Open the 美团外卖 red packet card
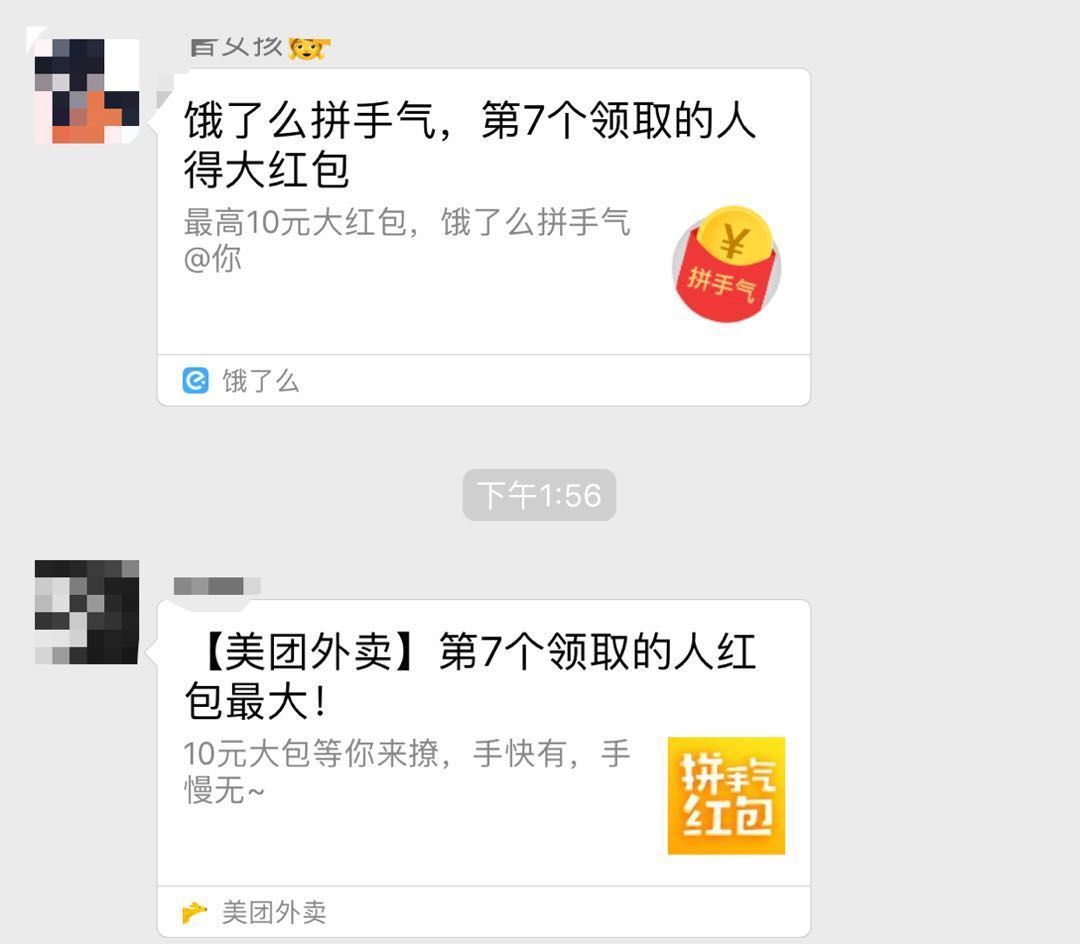Image resolution: width=1080 pixels, height=944 pixels. [x=483, y=745]
